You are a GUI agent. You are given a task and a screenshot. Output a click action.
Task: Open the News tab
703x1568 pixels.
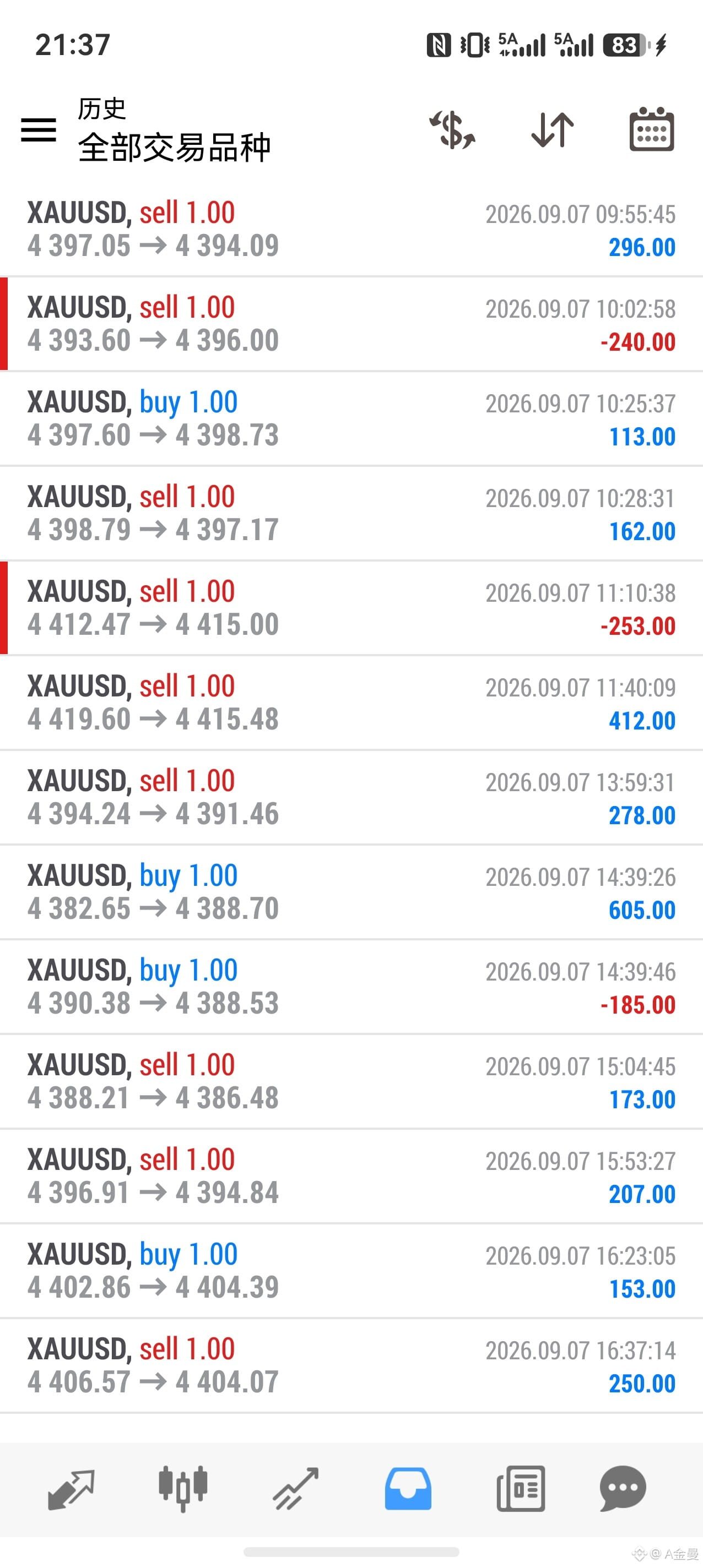click(521, 1489)
